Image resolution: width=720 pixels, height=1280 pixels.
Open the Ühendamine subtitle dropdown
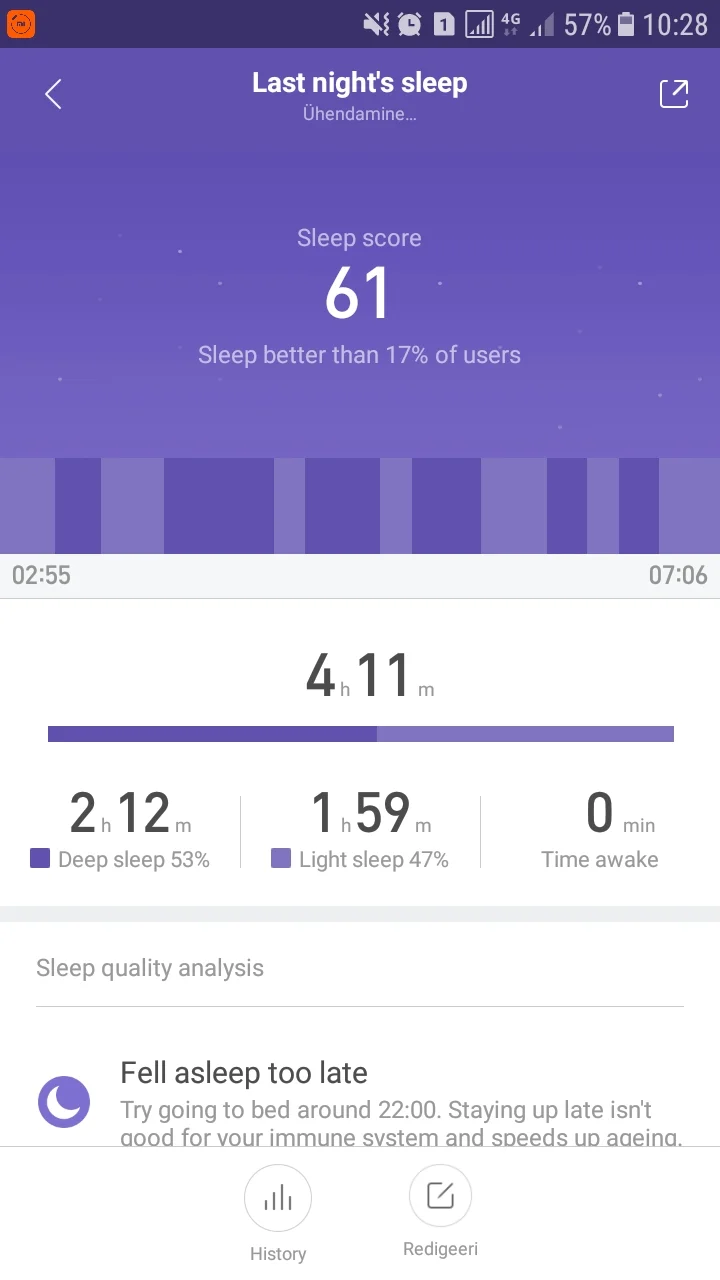pyautogui.click(x=359, y=113)
